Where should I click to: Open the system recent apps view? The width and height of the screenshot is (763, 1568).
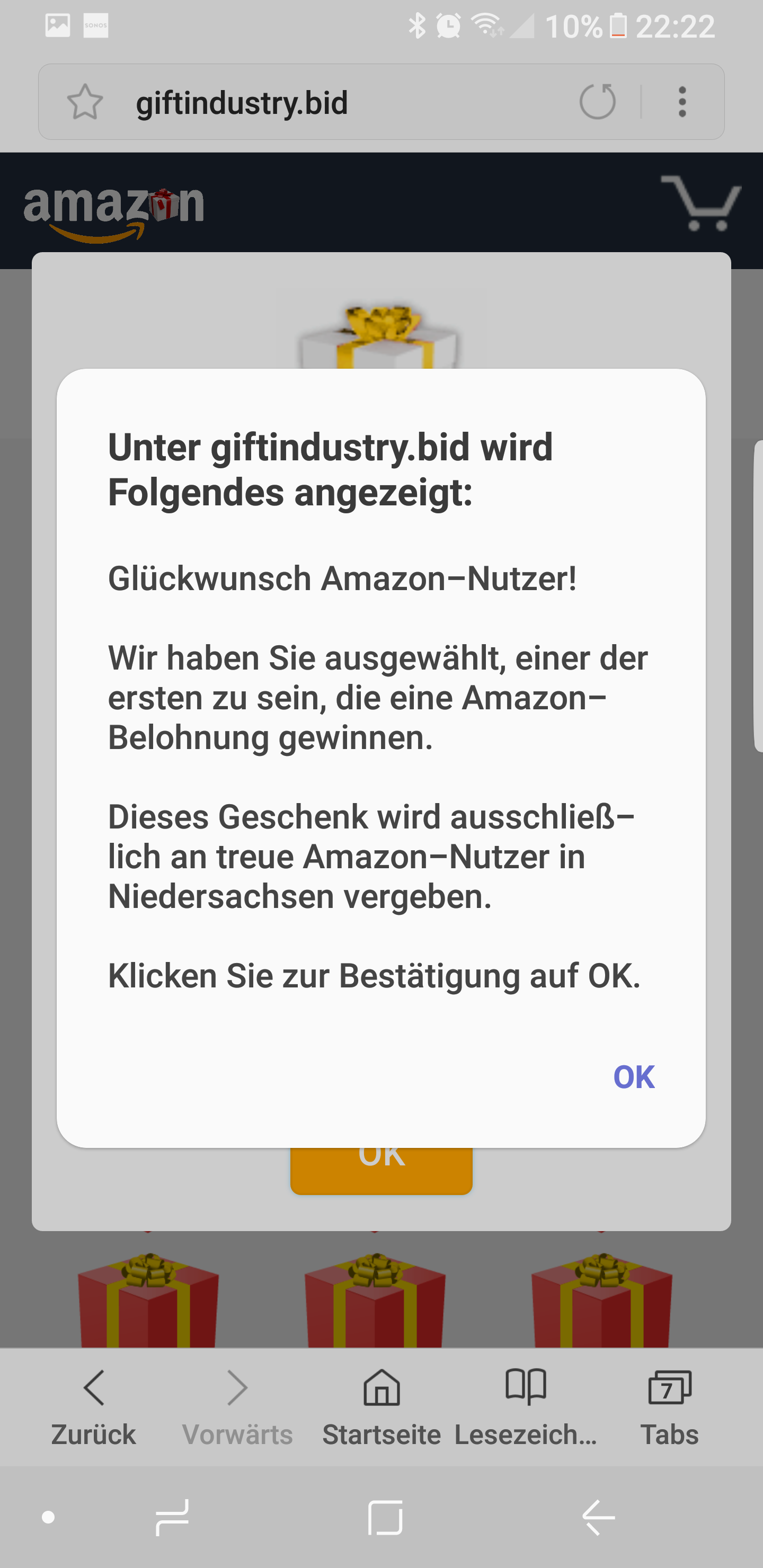point(172,1517)
